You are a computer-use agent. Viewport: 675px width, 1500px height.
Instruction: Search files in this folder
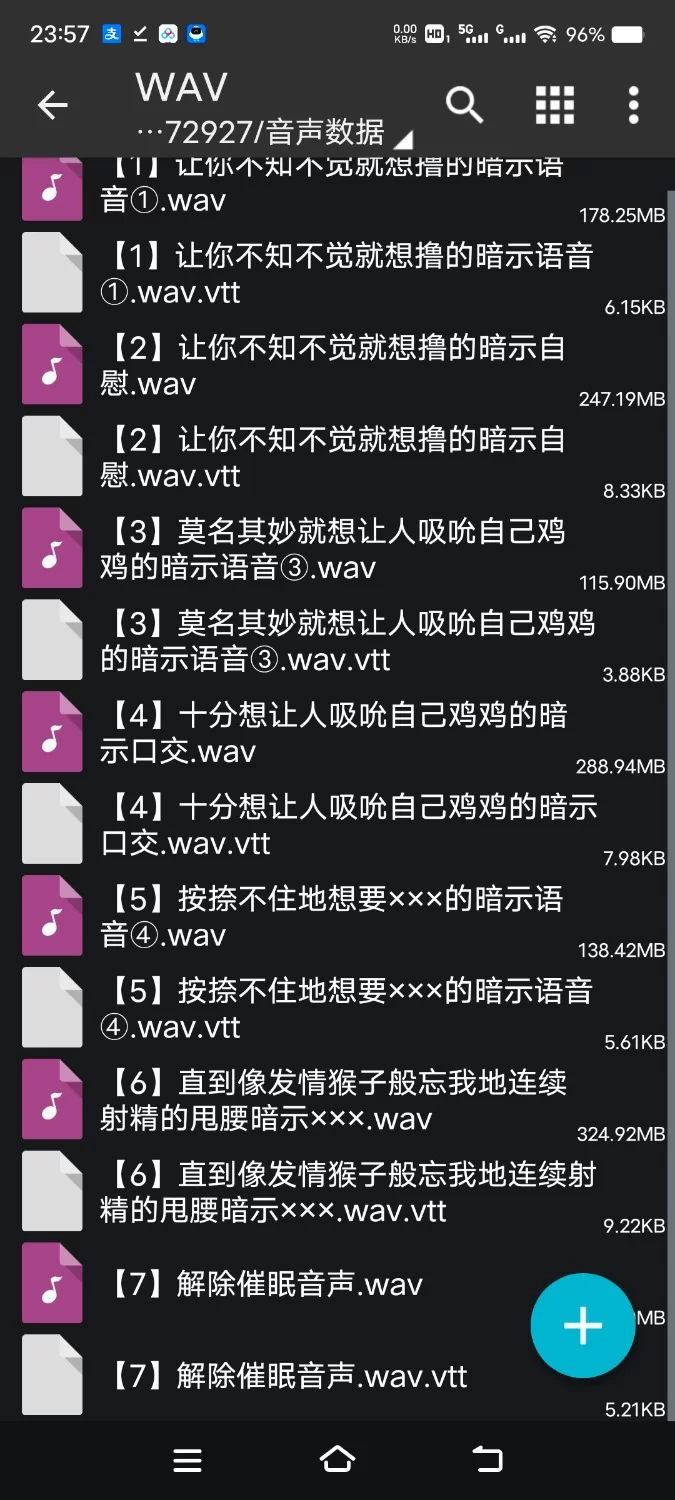coord(464,105)
